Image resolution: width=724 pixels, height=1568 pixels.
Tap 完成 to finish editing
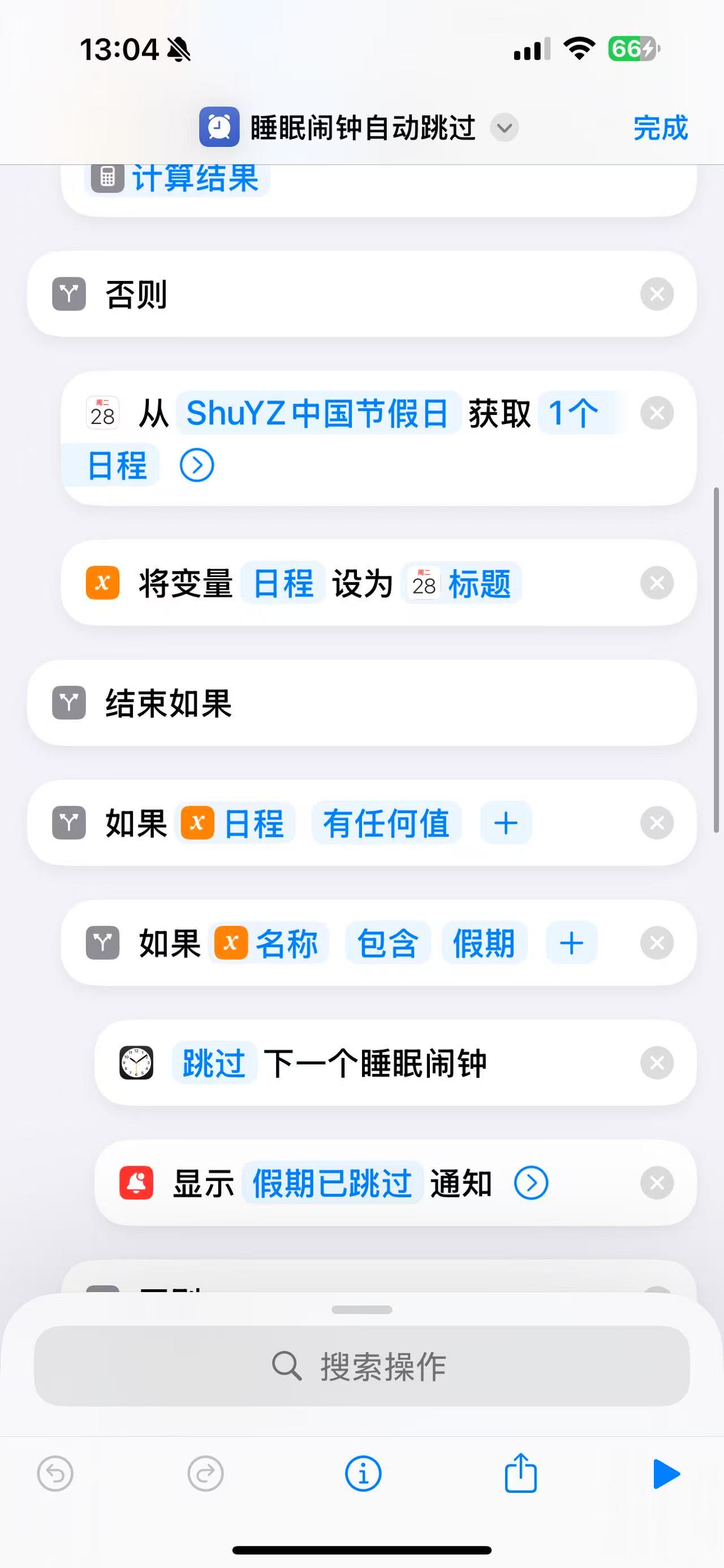660,128
